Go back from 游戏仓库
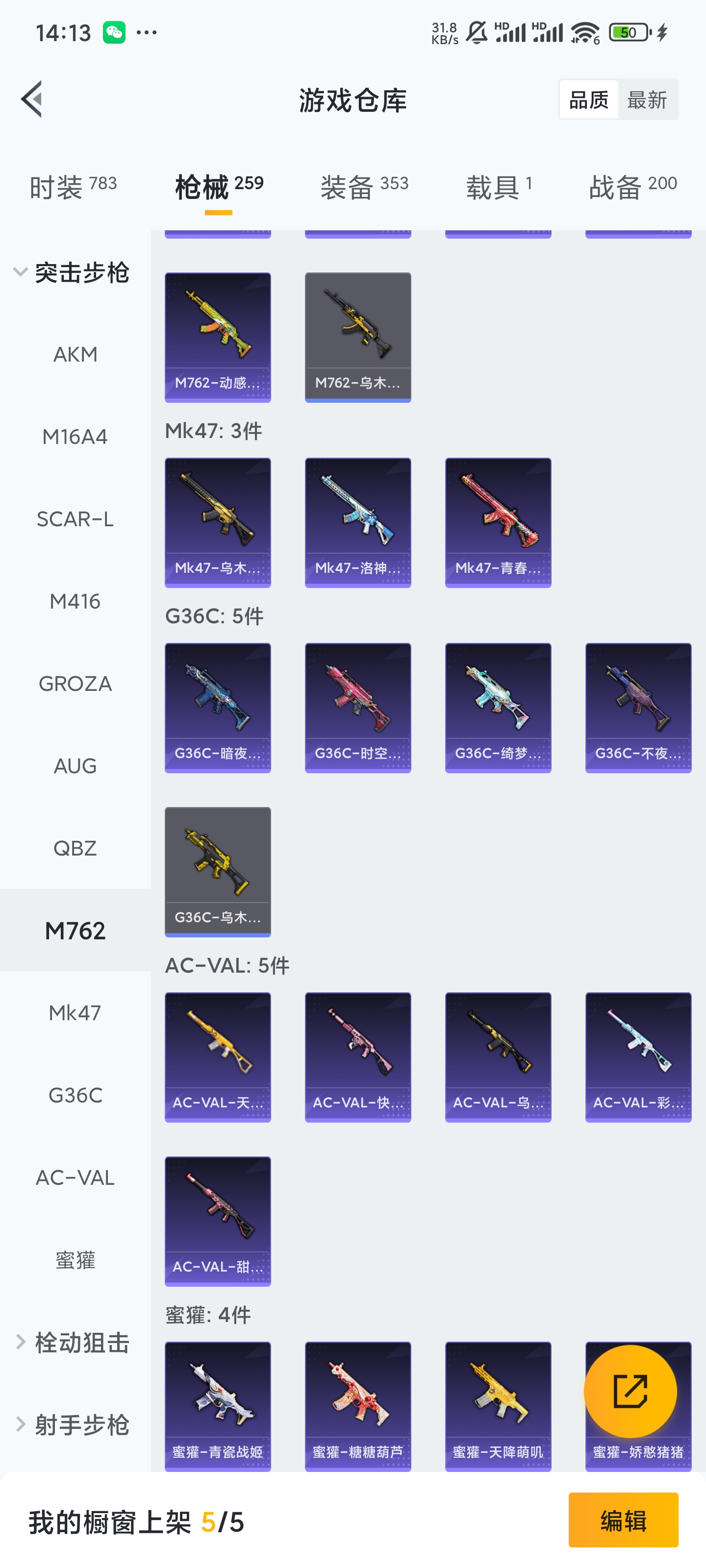Image resolution: width=706 pixels, height=1568 pixels. (x=32, y=99)
